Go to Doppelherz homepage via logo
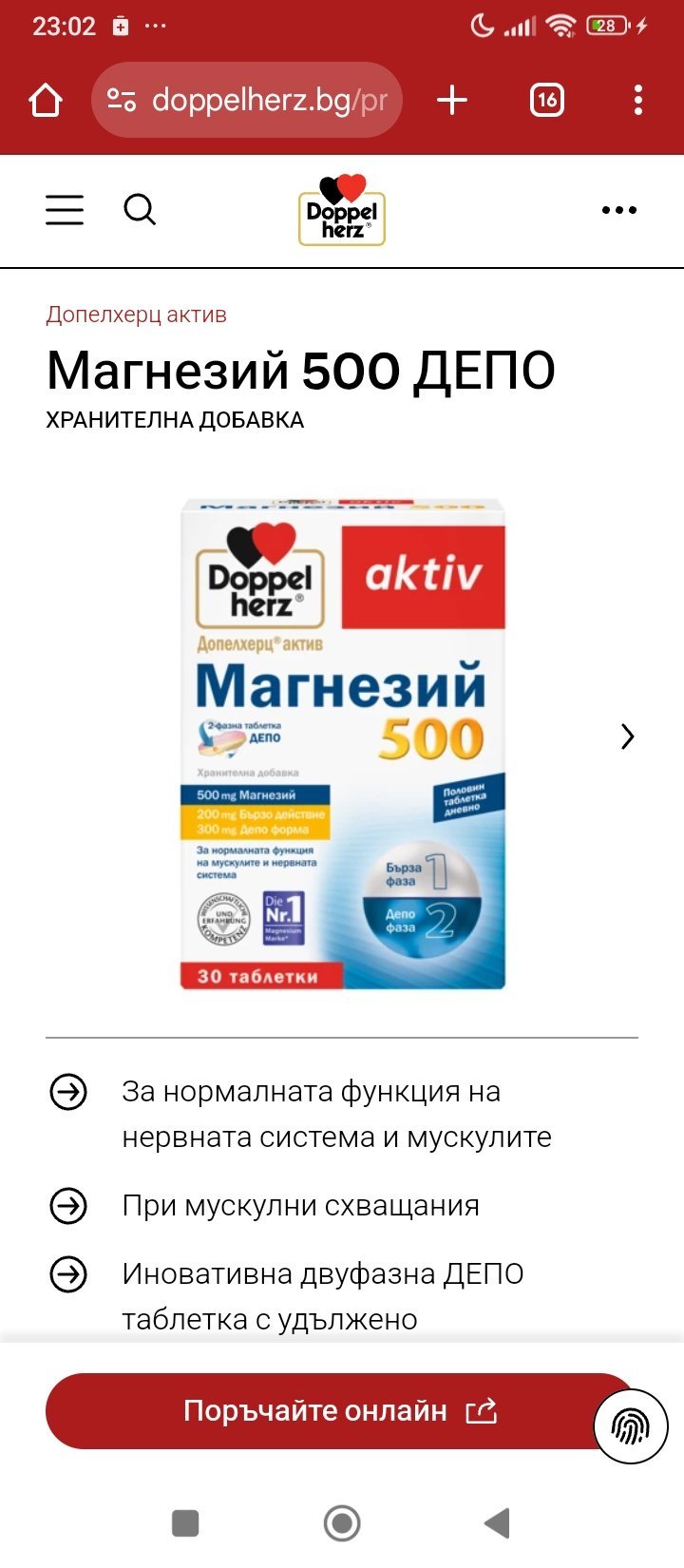Viewport: 684px width, 1568px height. [x=342, y=211]
